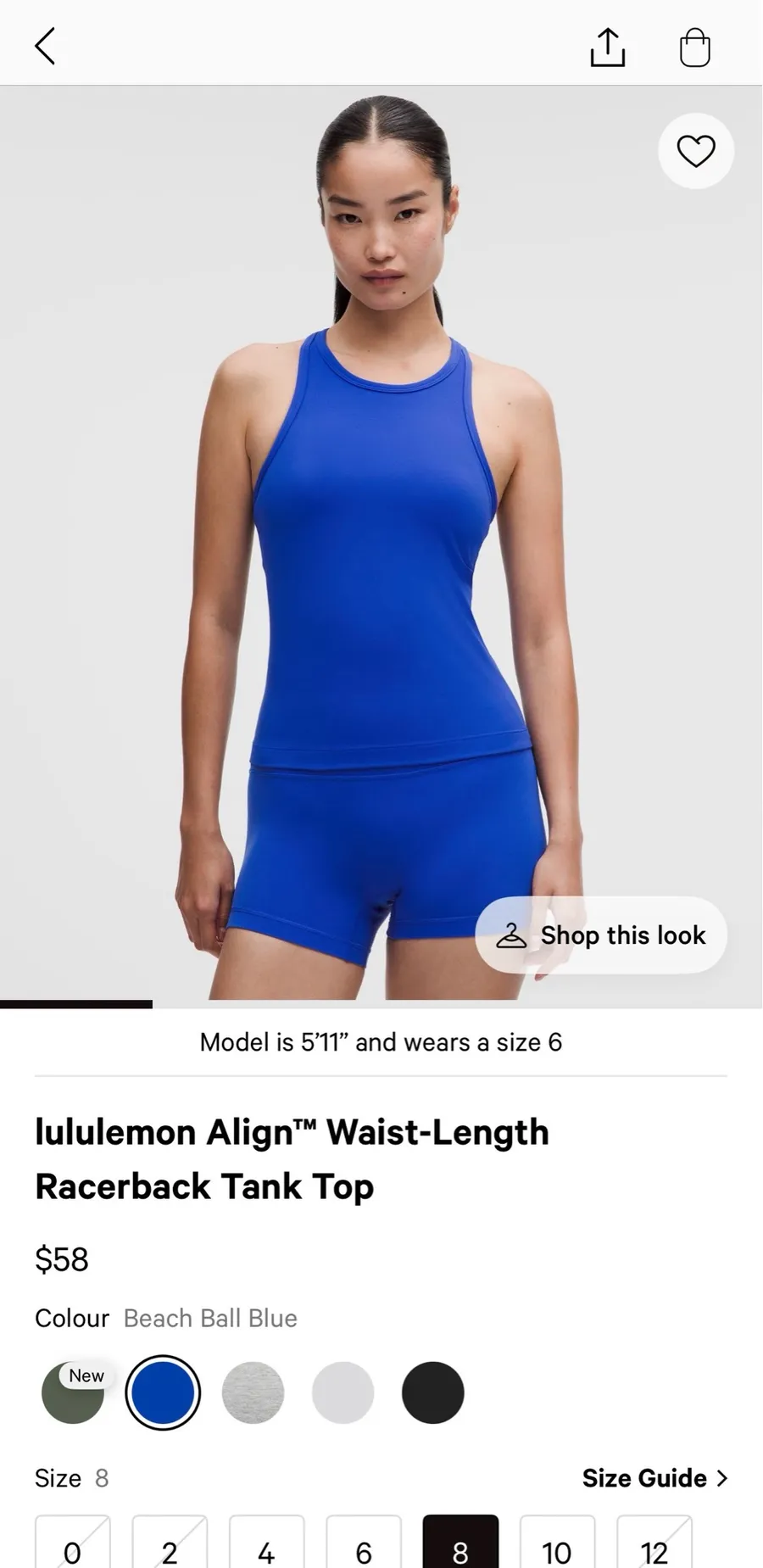Tap Shop this look
The width and height of the screenshot is (763, 1568).
coord(601,935)
